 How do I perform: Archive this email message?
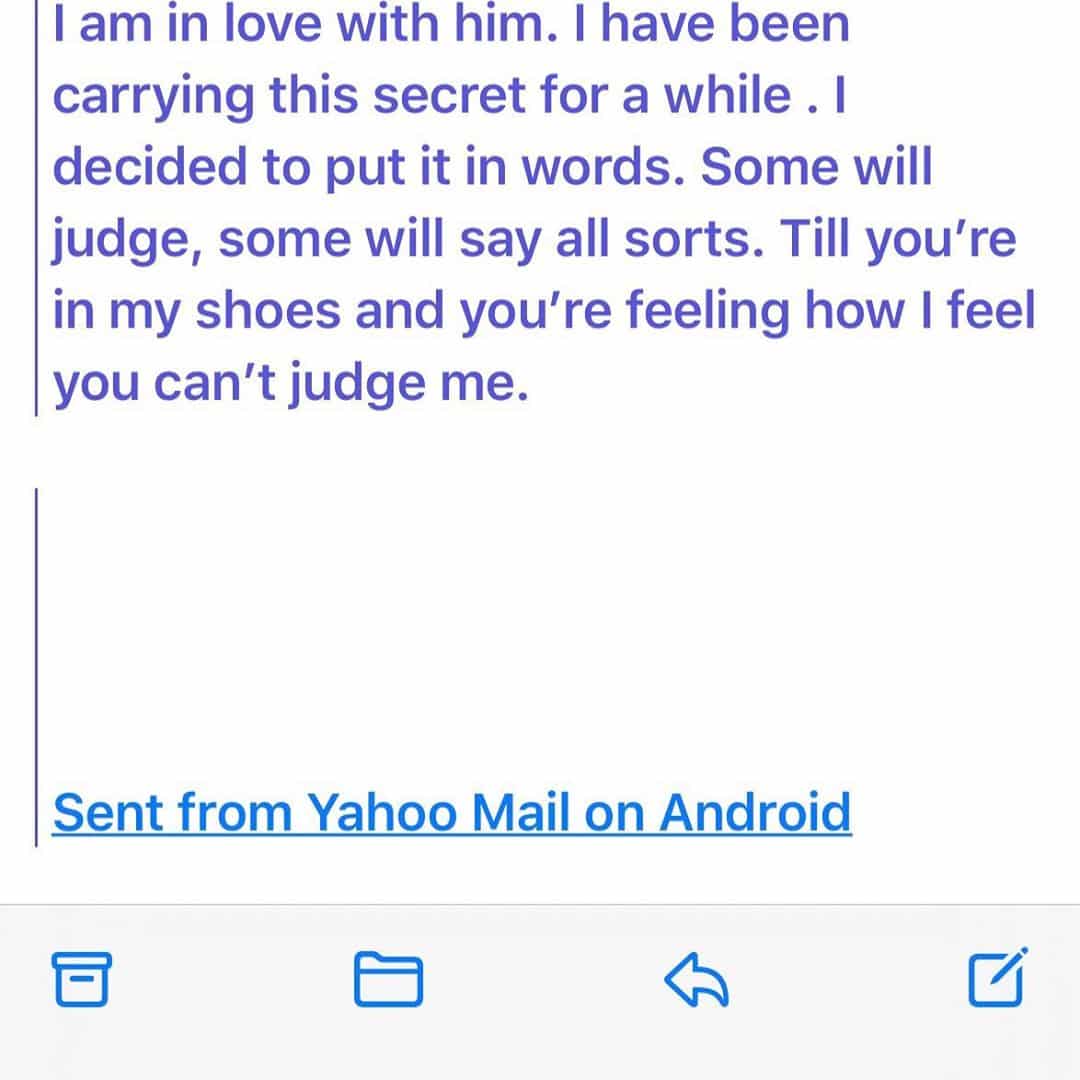[x=82, y=978]
